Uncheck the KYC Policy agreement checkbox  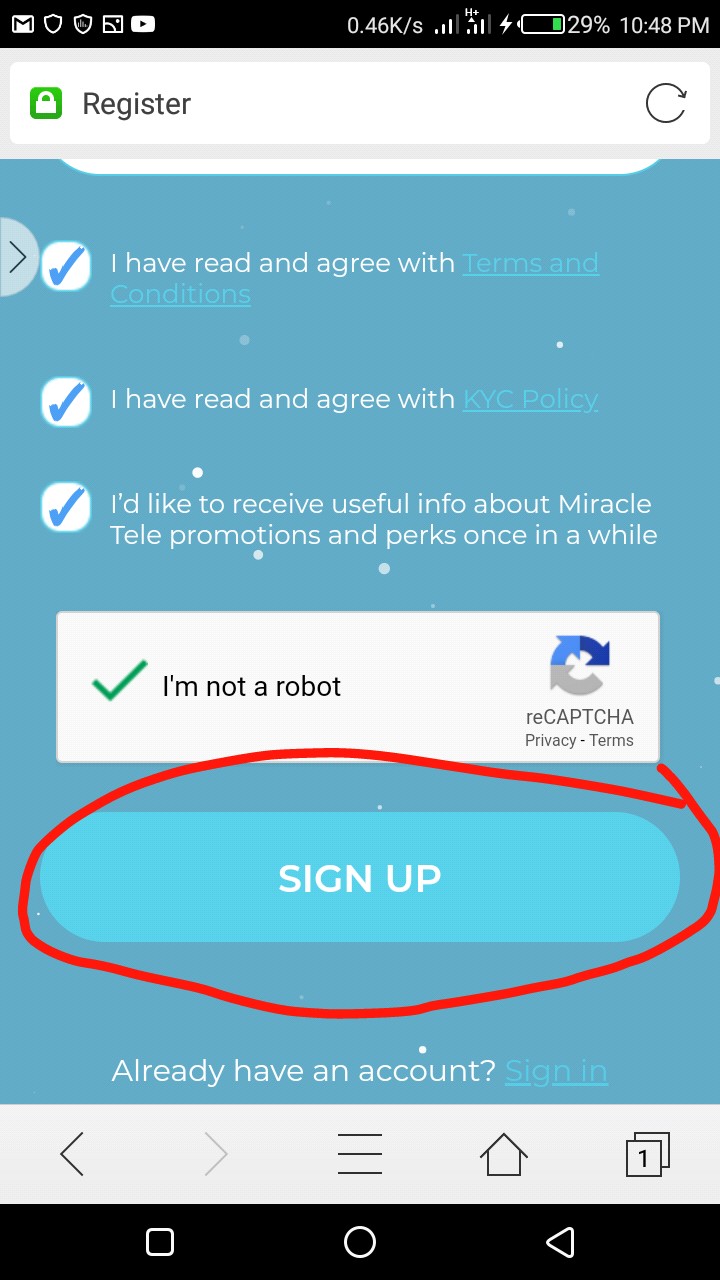coord(66,401)
